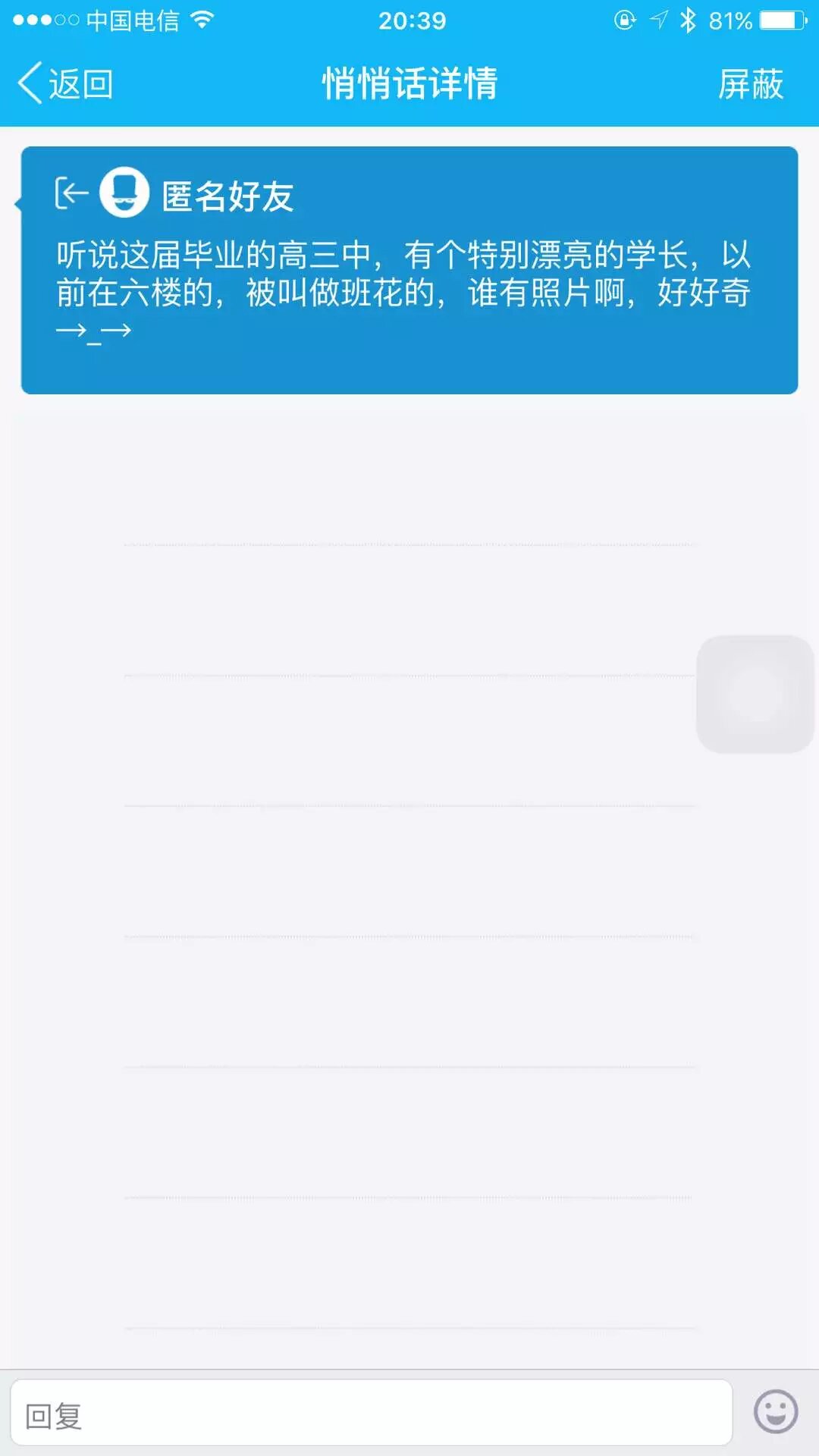Tap the AssistiveTouch floating button
Viewport: 819px width, 1456px height.
pyautogui.click(x=755, y=694)
